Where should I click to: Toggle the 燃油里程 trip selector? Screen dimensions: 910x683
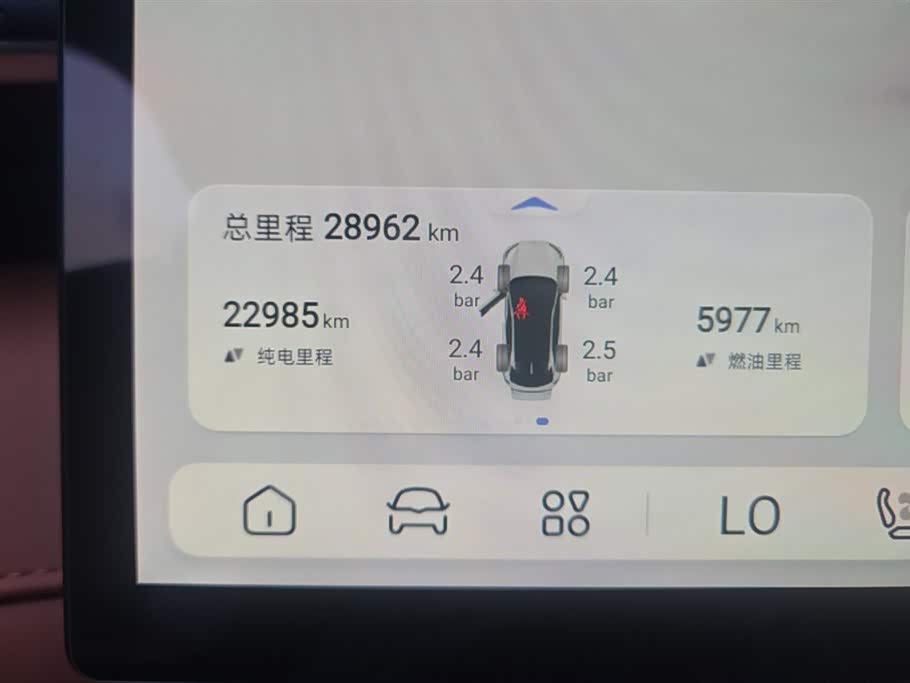click(x=705, y=361)
